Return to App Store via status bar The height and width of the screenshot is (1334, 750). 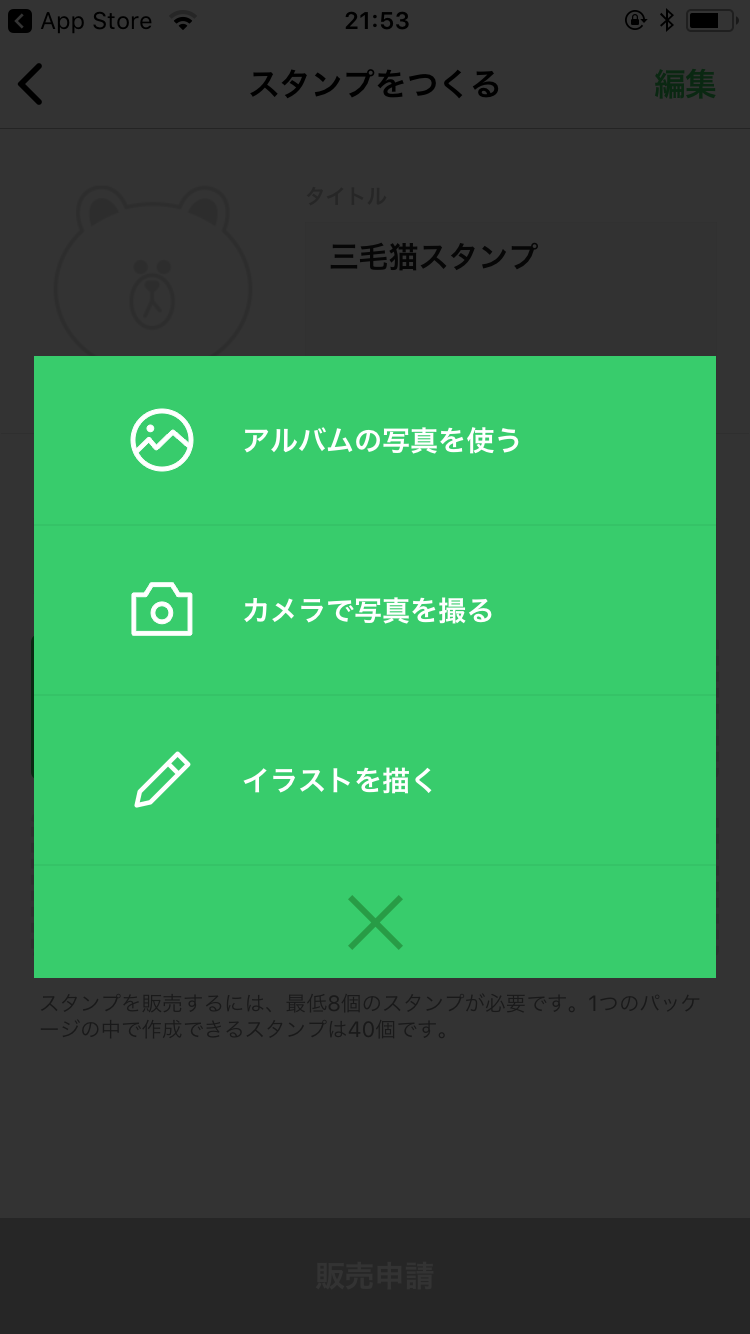tap(80, 21)
